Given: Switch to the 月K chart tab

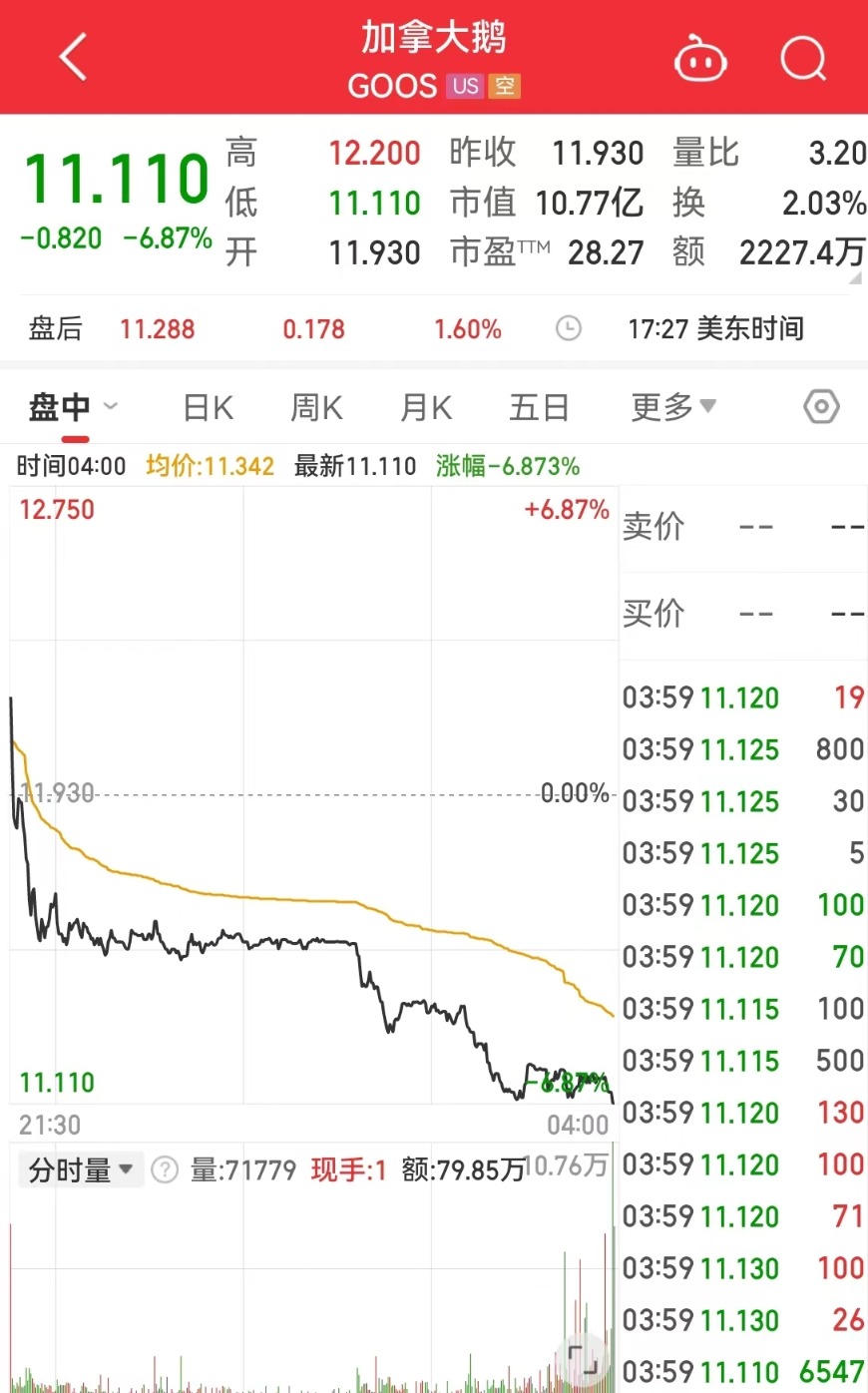Looking at the screenshot, I should point(426,407).
